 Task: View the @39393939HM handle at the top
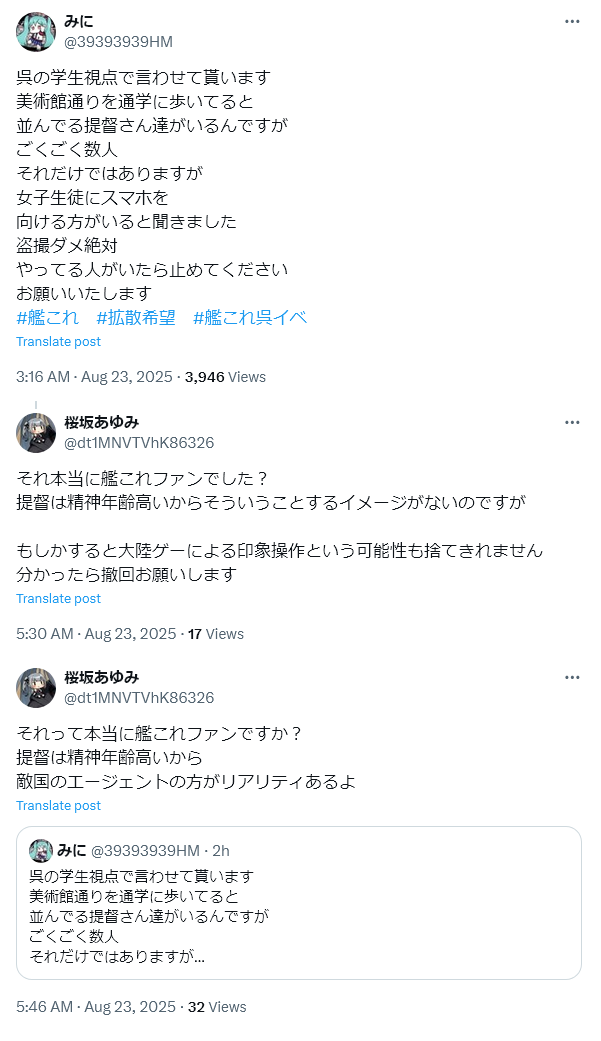click(118, 42)
